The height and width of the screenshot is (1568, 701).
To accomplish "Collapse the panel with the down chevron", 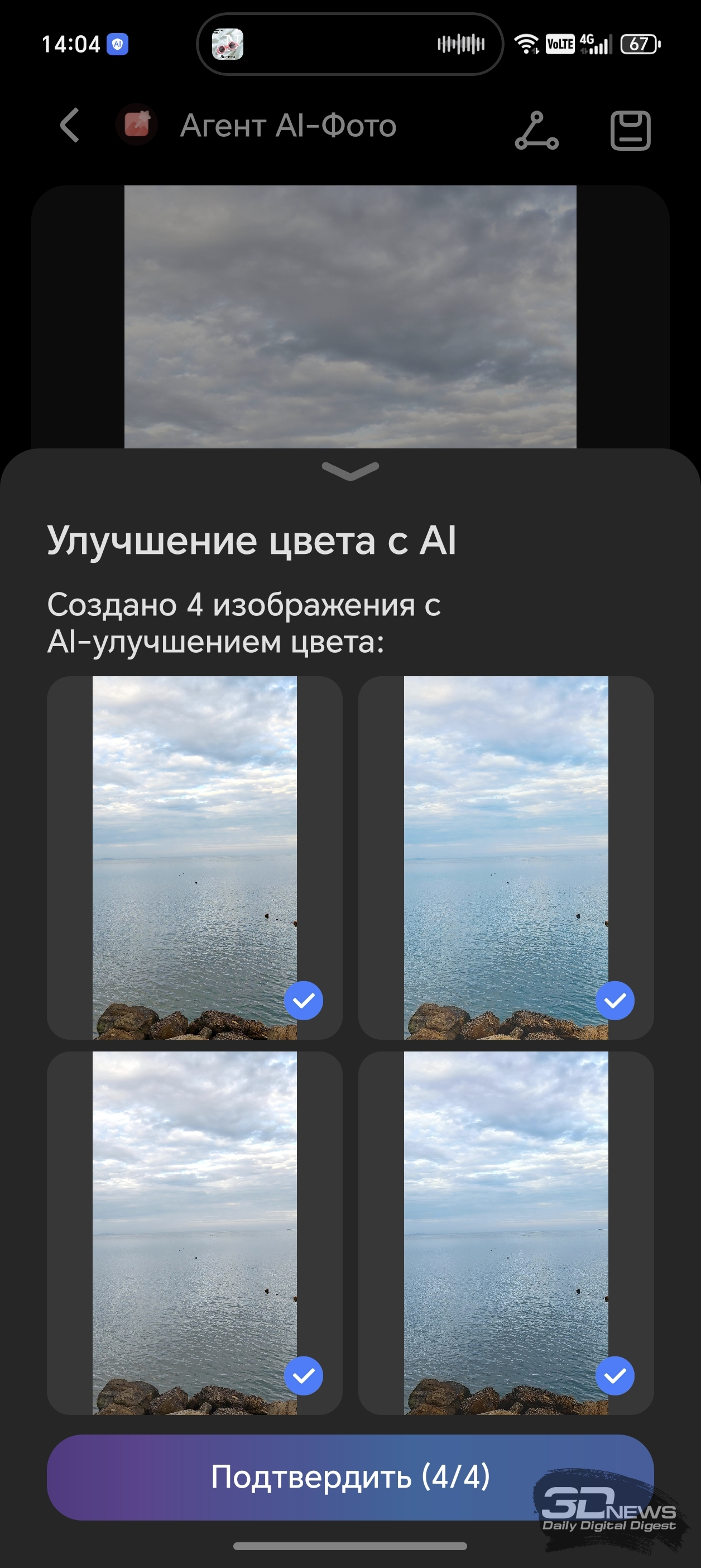I will (350, 470).
